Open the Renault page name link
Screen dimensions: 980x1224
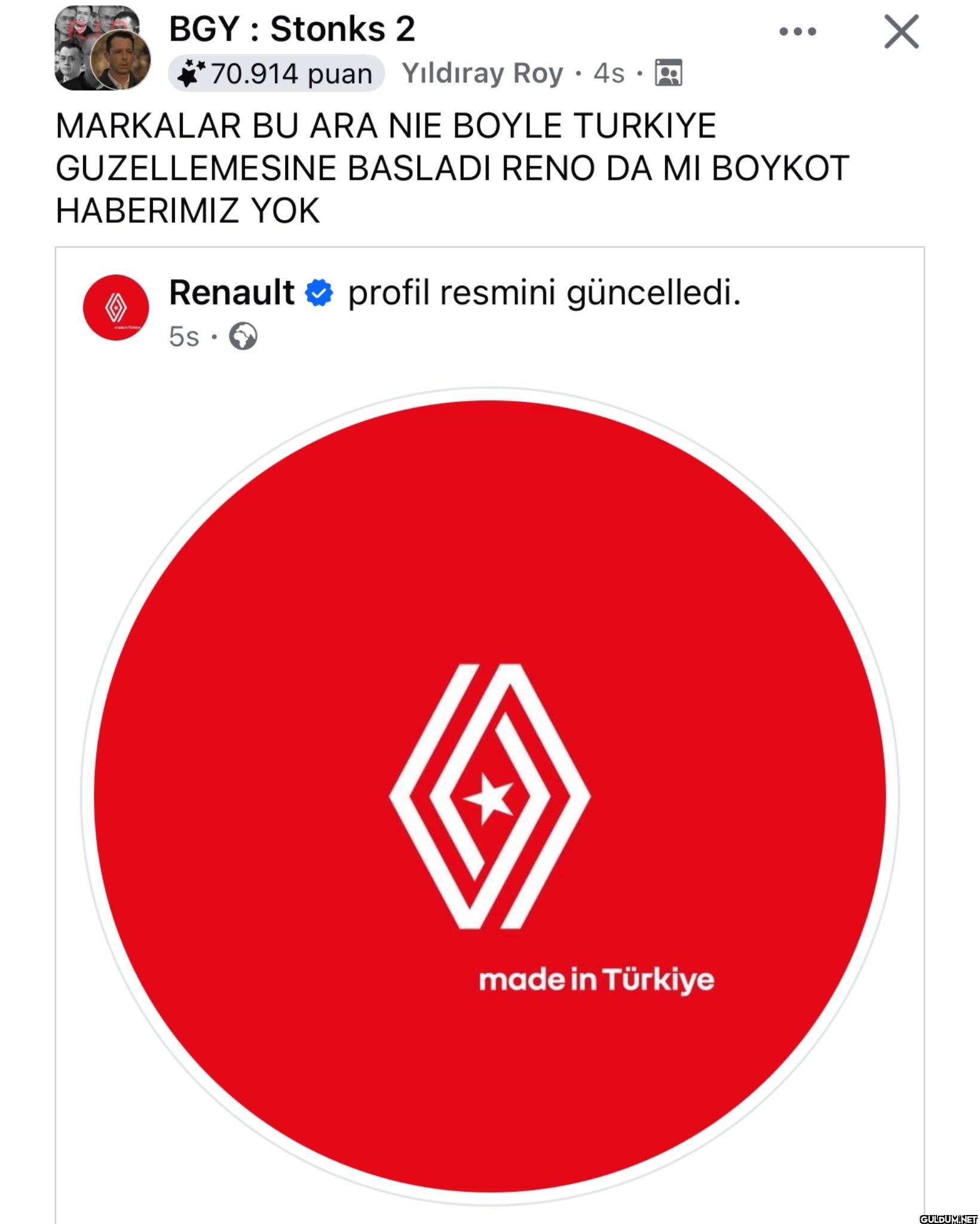232,293
